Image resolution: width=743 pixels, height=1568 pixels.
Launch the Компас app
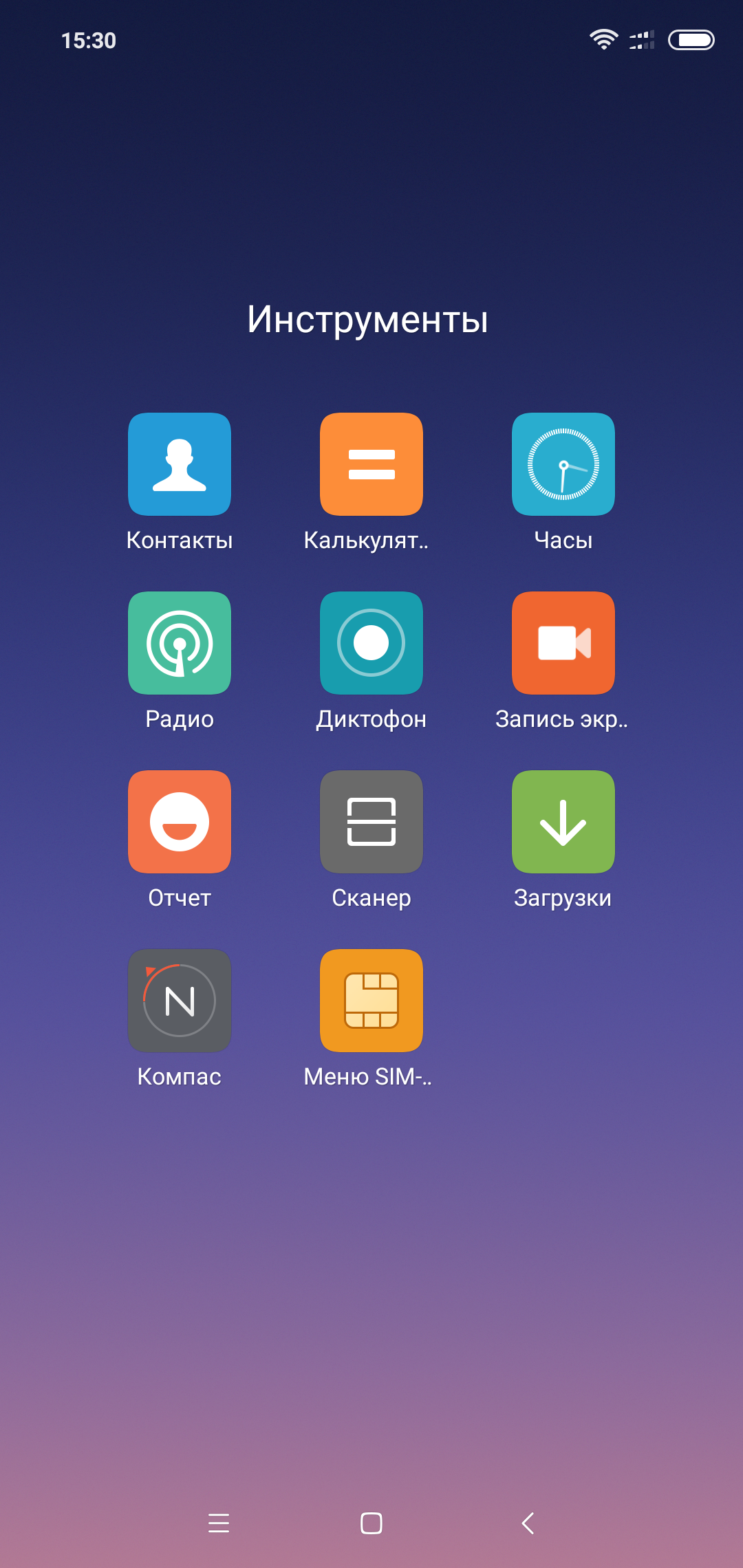pyautogui.click(x=180, y=1001)
